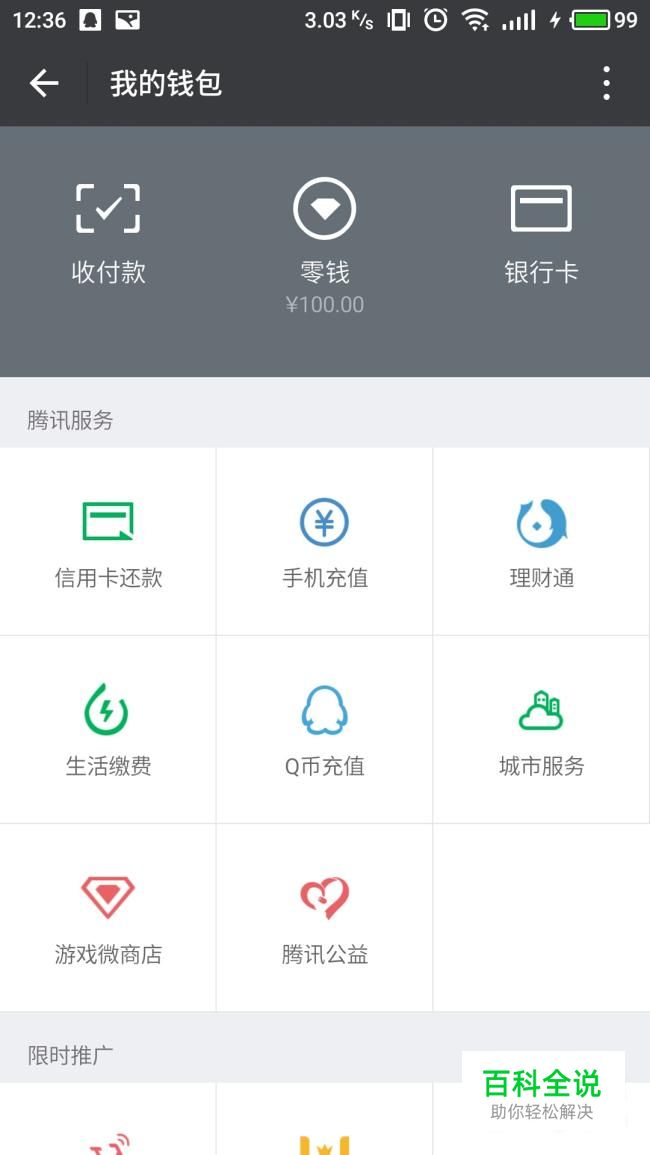
Task: Open 城市服务 city services
Action: [x=541, y=729]
